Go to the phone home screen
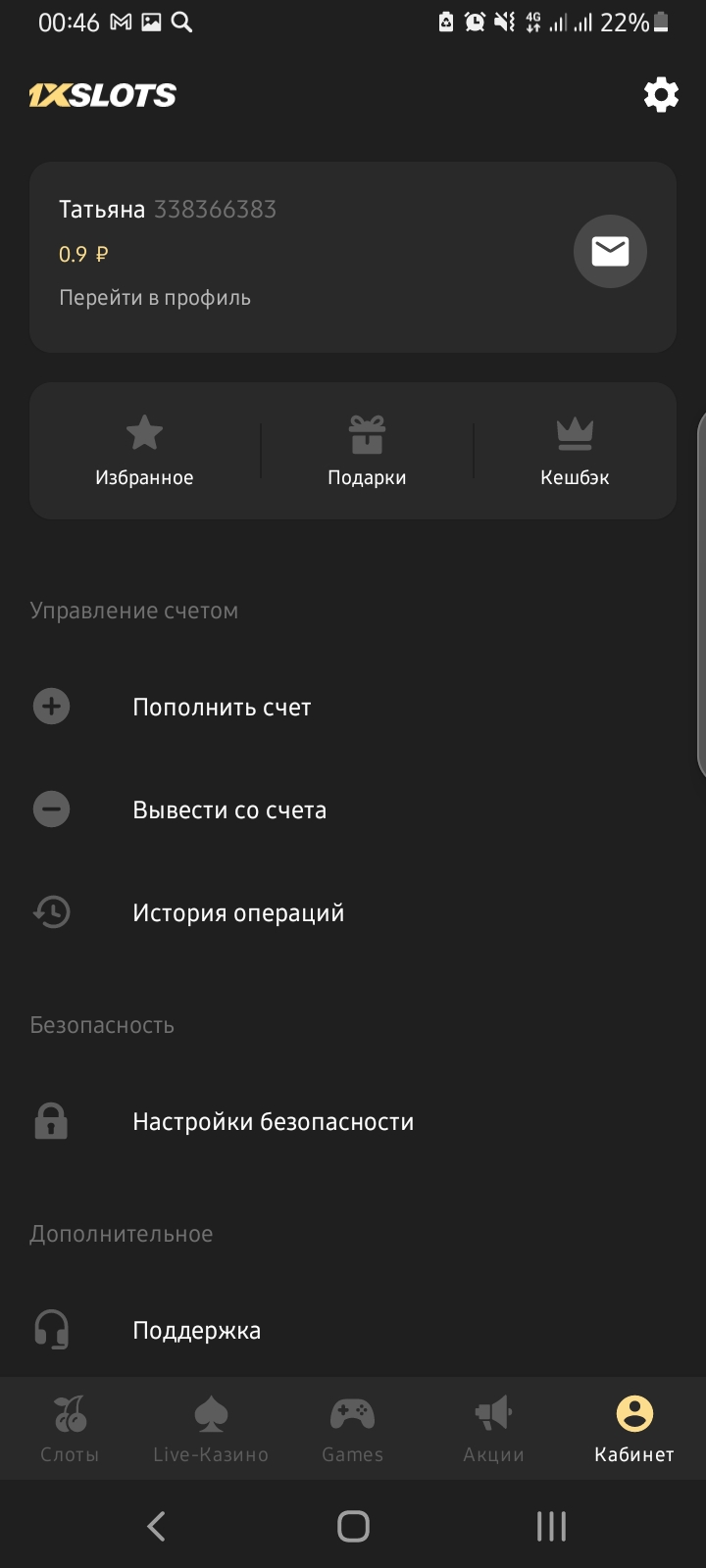This screenshot has width=706, height=1568. pos(353,1526)
